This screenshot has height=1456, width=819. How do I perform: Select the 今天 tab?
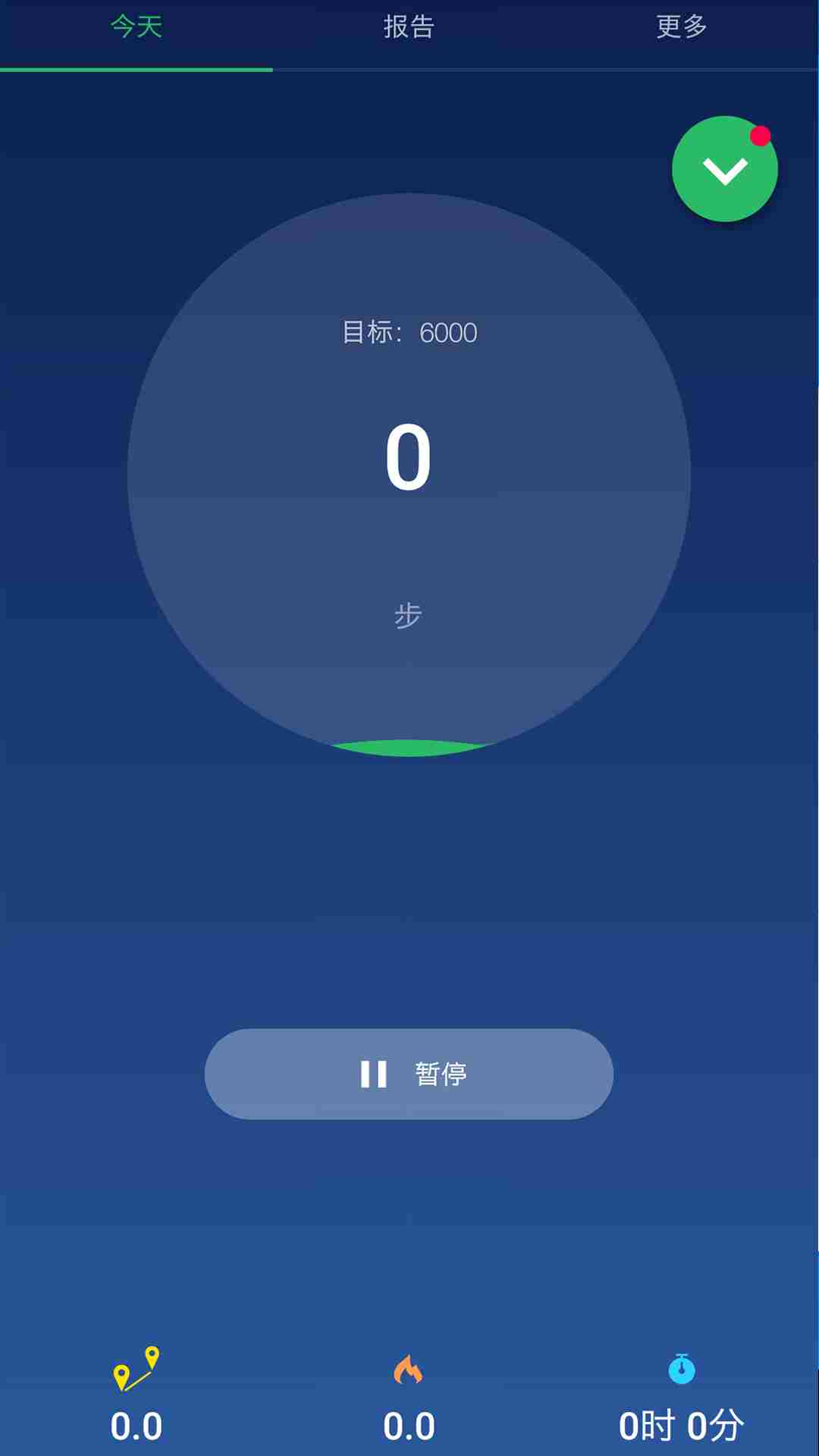coord(135,29)
